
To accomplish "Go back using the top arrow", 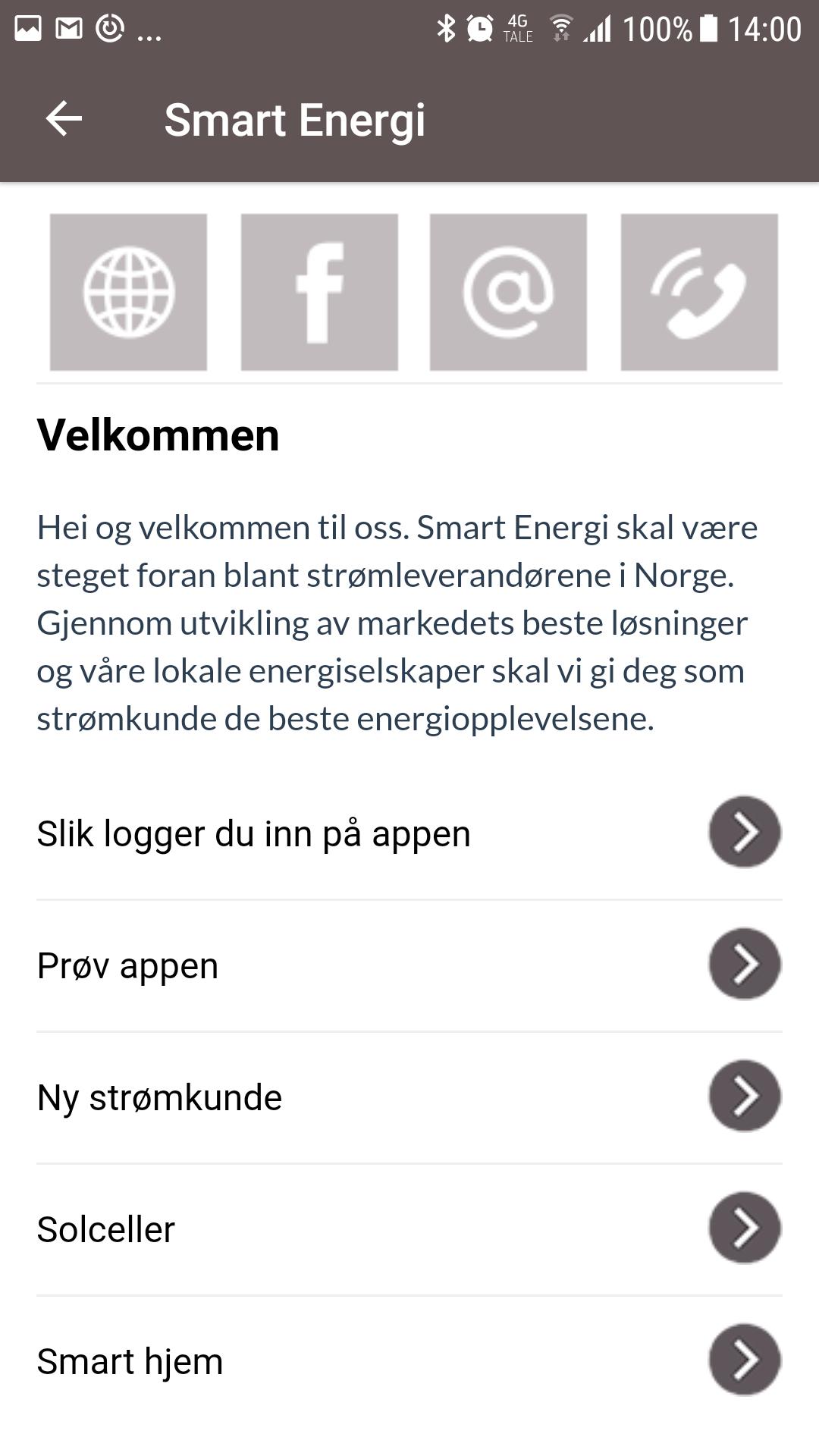I will [x=64, y=119].
